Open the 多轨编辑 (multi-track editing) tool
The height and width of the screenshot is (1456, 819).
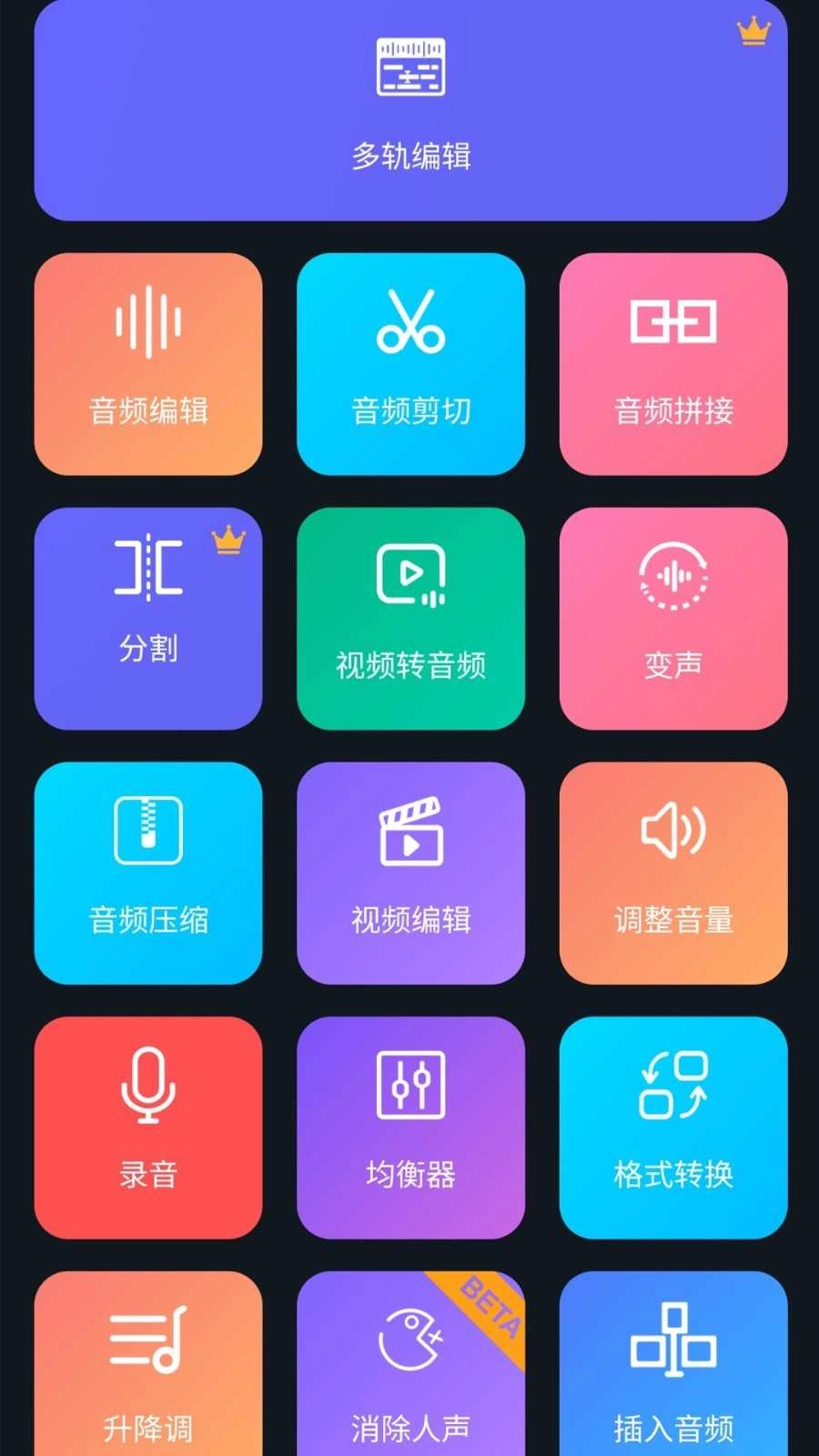click(x=410, y=109)
